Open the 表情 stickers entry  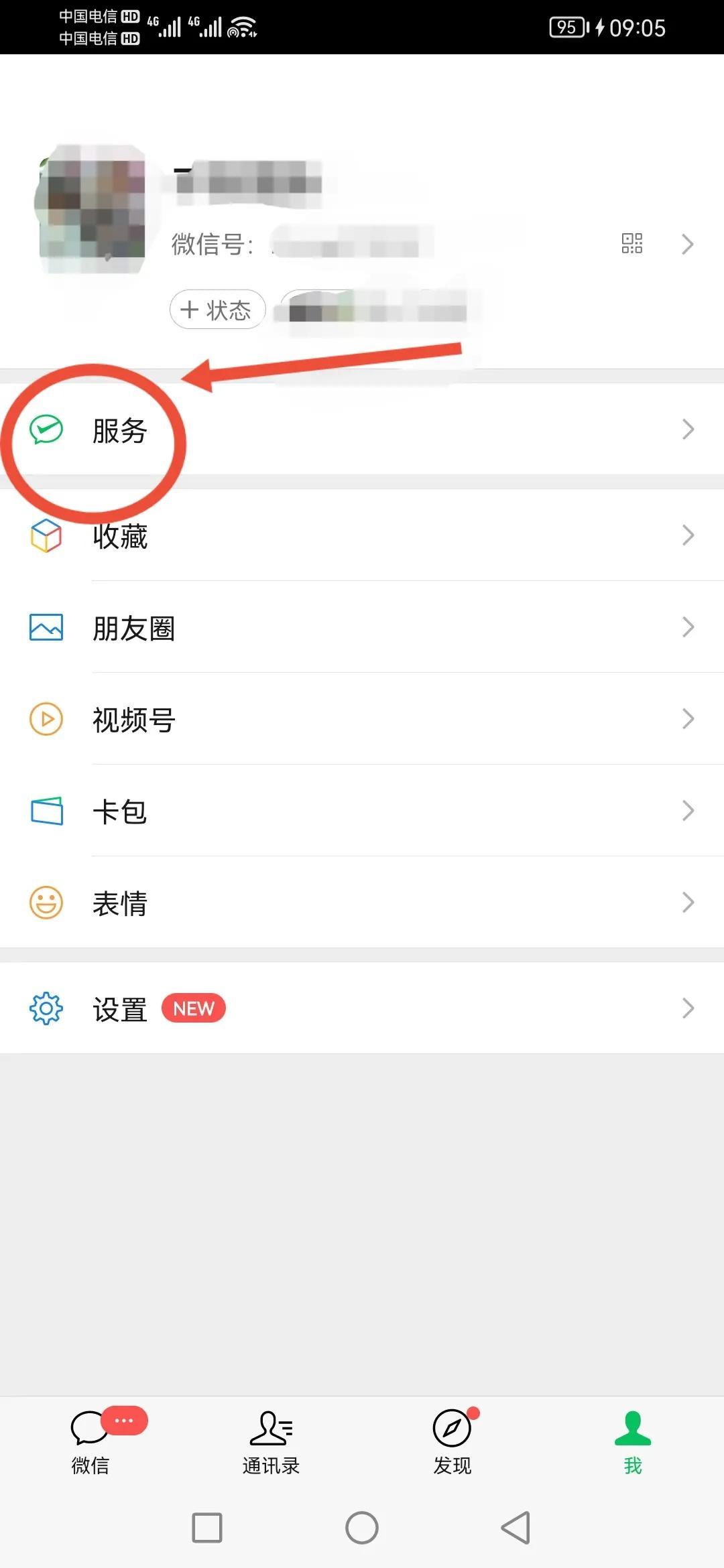pos(119,903)
